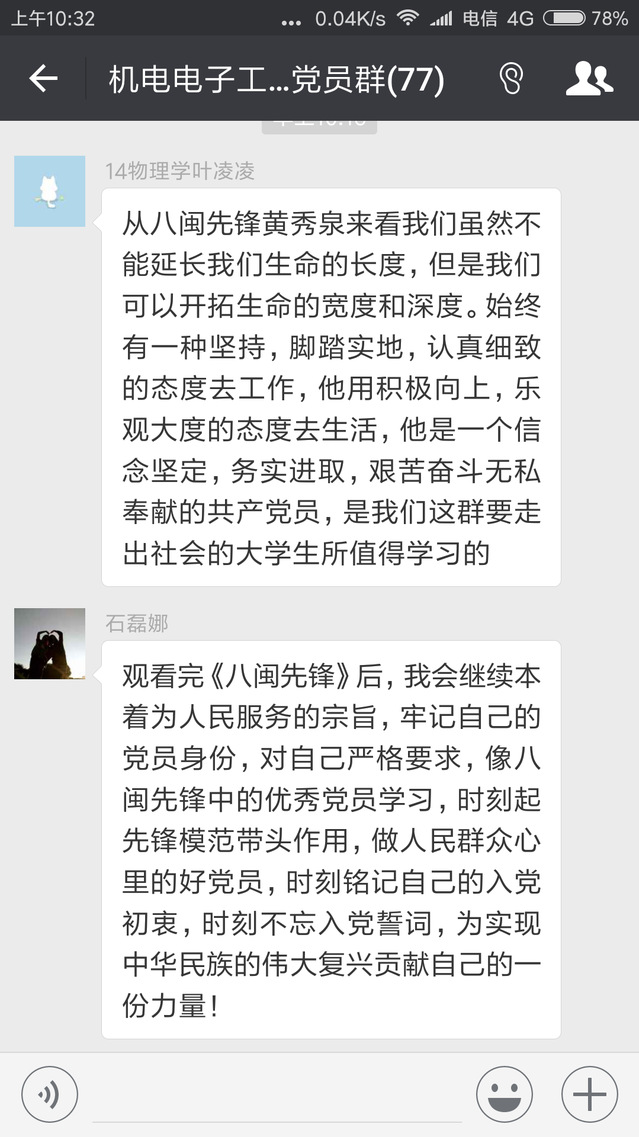639x1137 pixels.
Task: Open the plus attachment menu
Action: click(590, 1094)
